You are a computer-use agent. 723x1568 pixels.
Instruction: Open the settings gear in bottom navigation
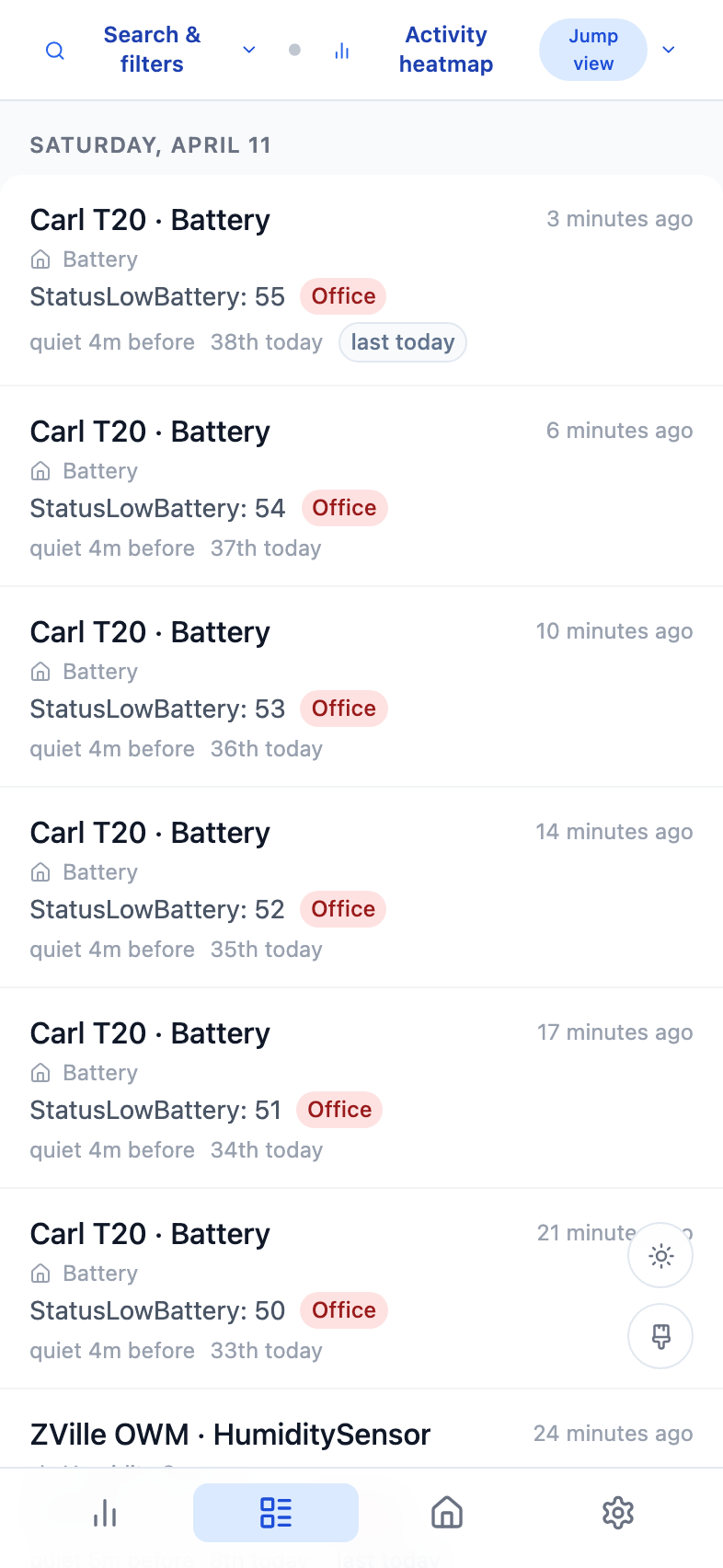coord(618,1512)
